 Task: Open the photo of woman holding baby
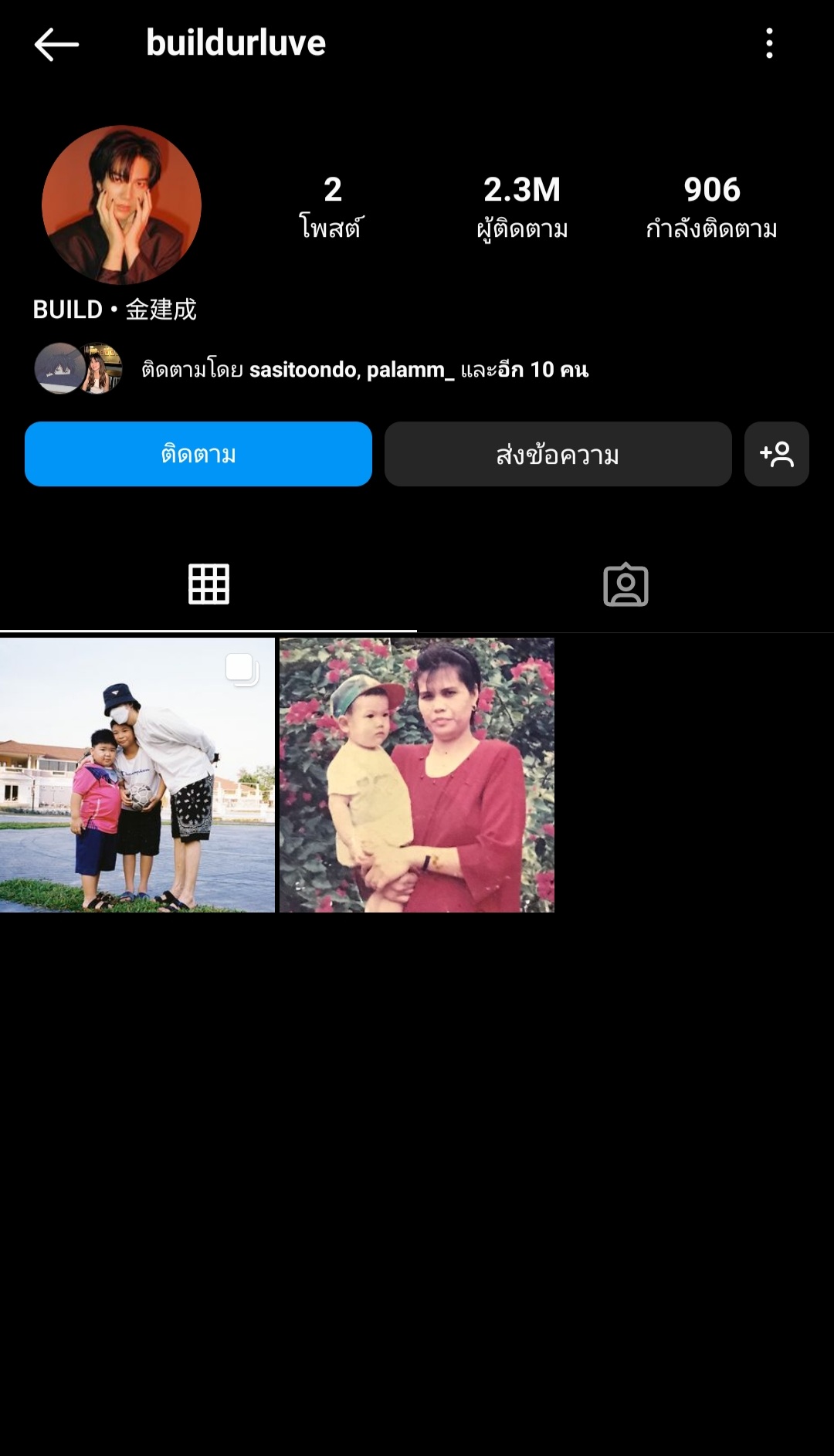point(416,774)
